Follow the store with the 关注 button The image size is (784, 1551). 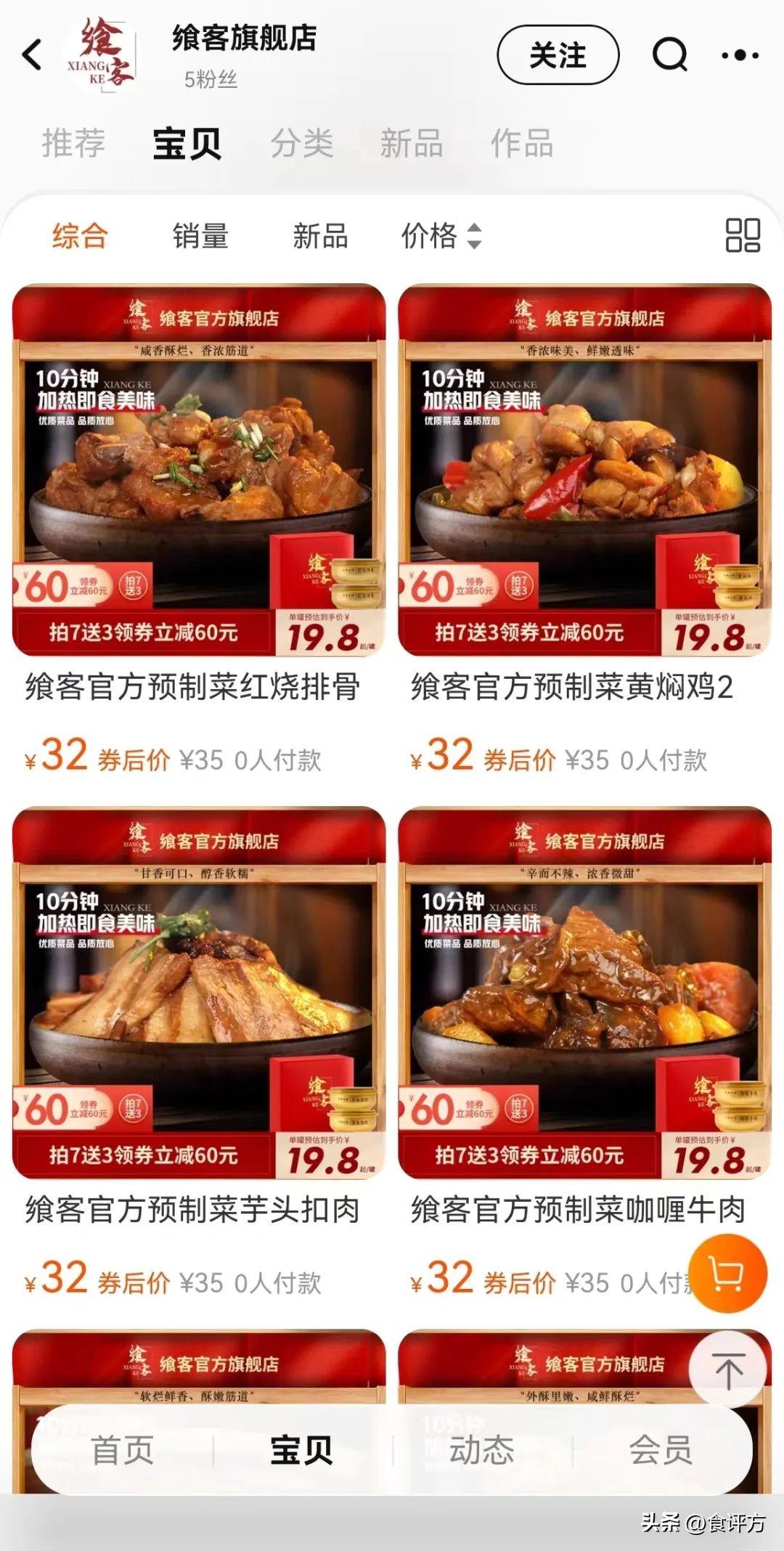pyautogui.click(x=558, y=55)
